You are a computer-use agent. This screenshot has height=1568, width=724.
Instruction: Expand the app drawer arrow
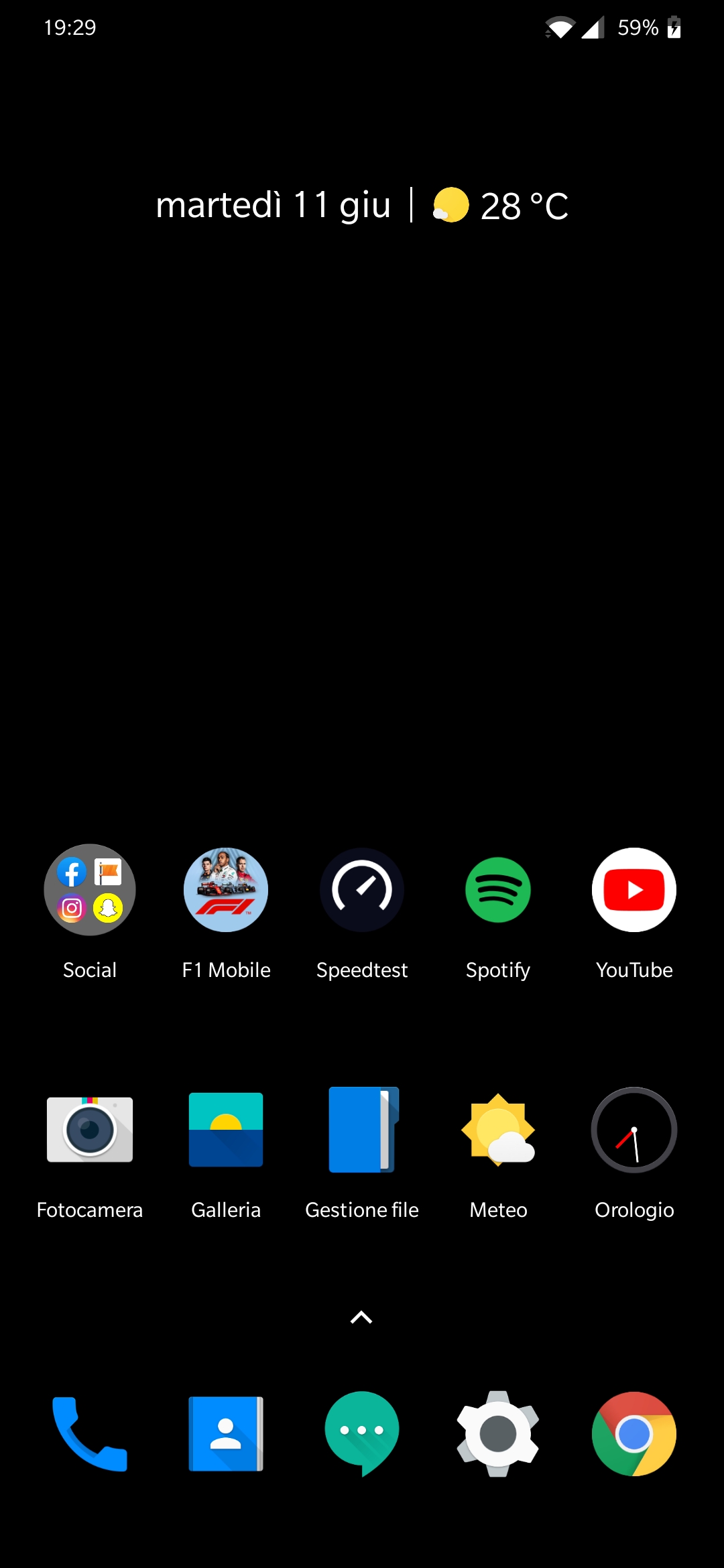pos(361,1317)
